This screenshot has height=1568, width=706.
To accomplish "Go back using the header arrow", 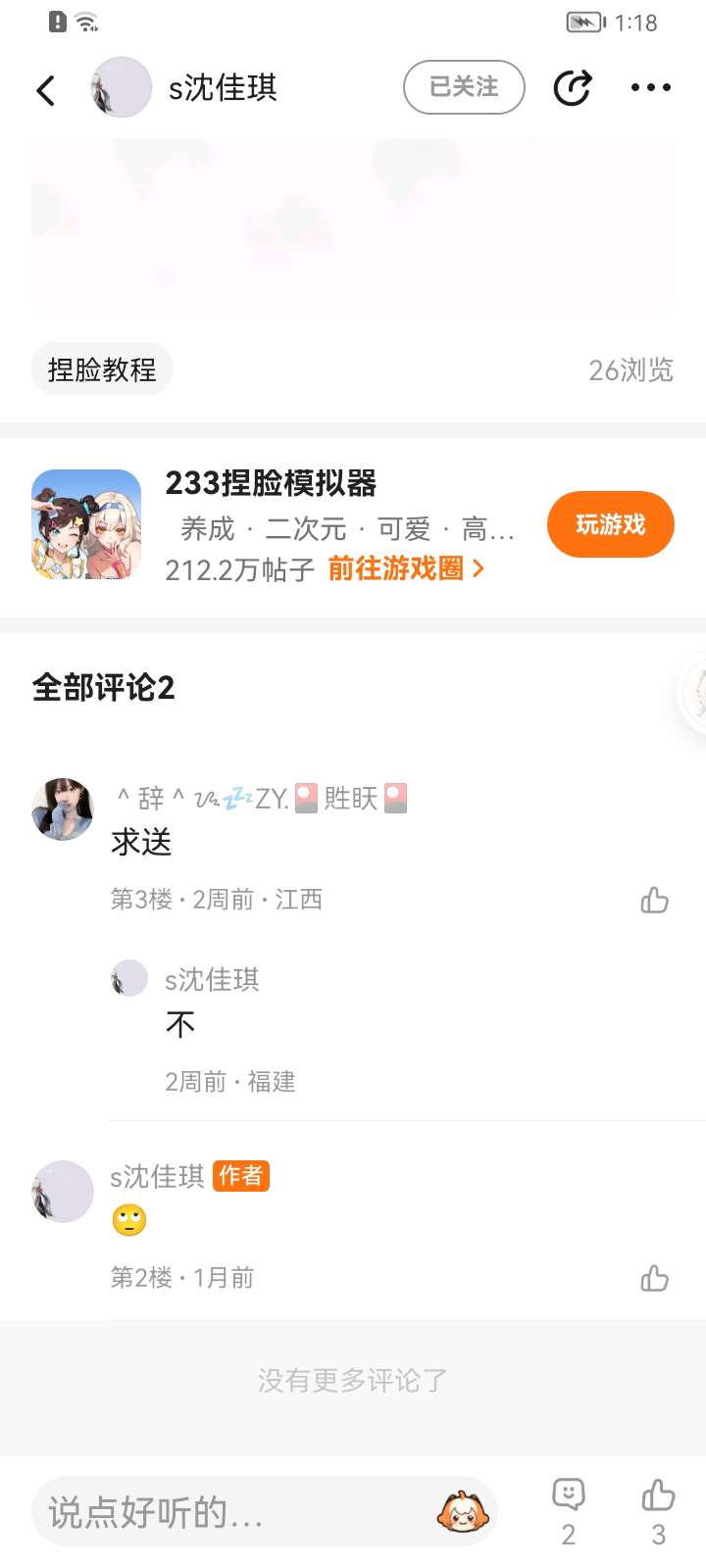I will tap(46, 90).
